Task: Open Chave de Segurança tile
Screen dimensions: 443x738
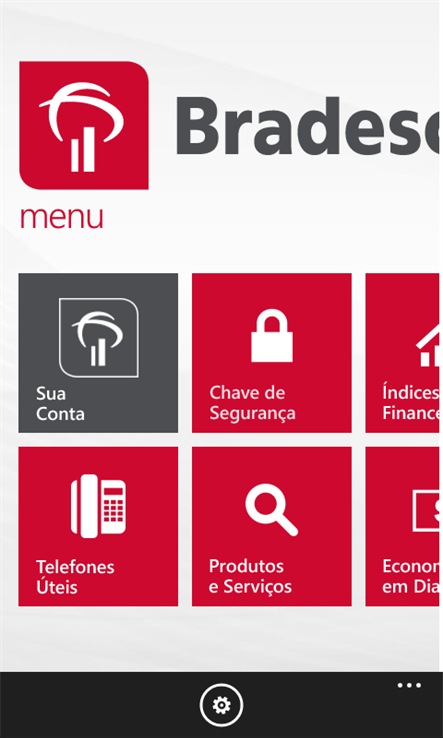Action: (x=272, y=353)
